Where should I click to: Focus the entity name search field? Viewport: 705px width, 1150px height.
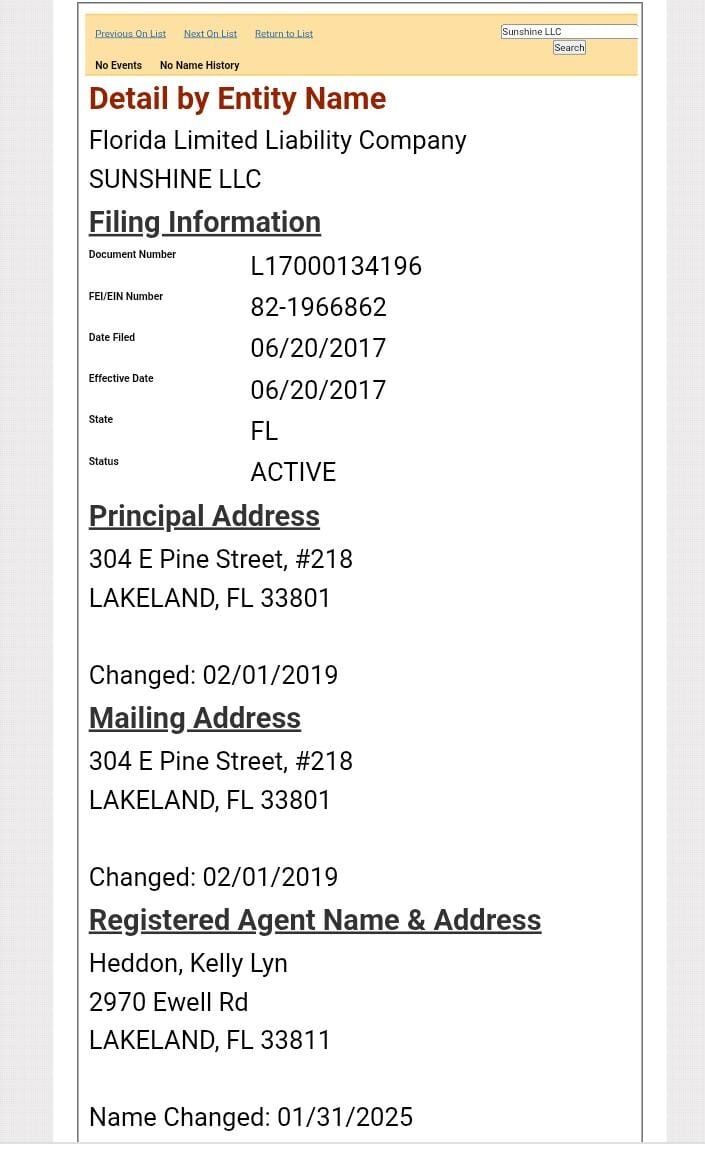point(567,32)
